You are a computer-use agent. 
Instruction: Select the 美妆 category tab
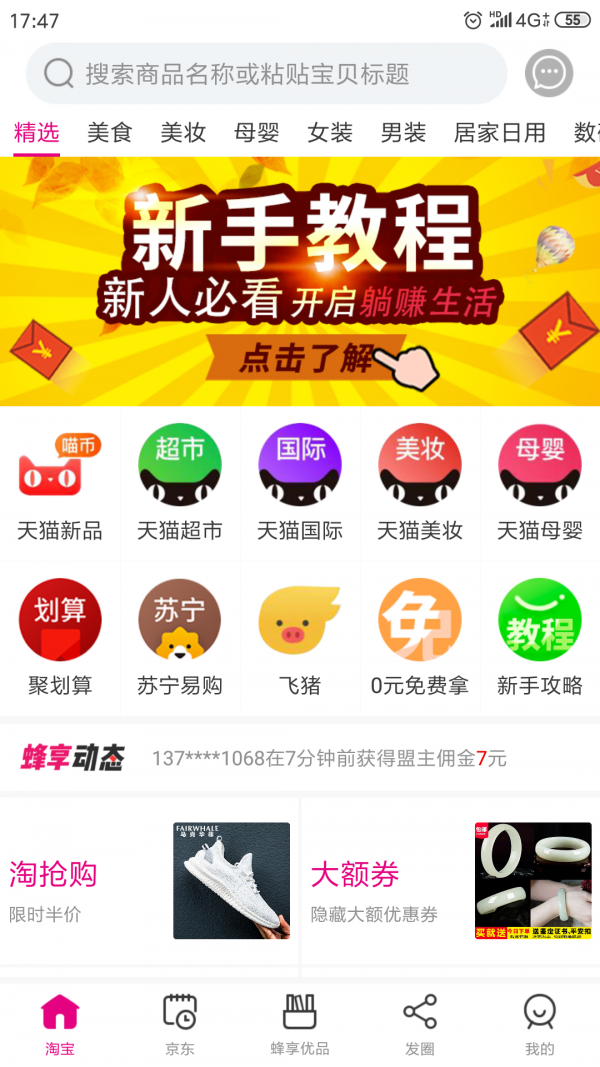183,132
